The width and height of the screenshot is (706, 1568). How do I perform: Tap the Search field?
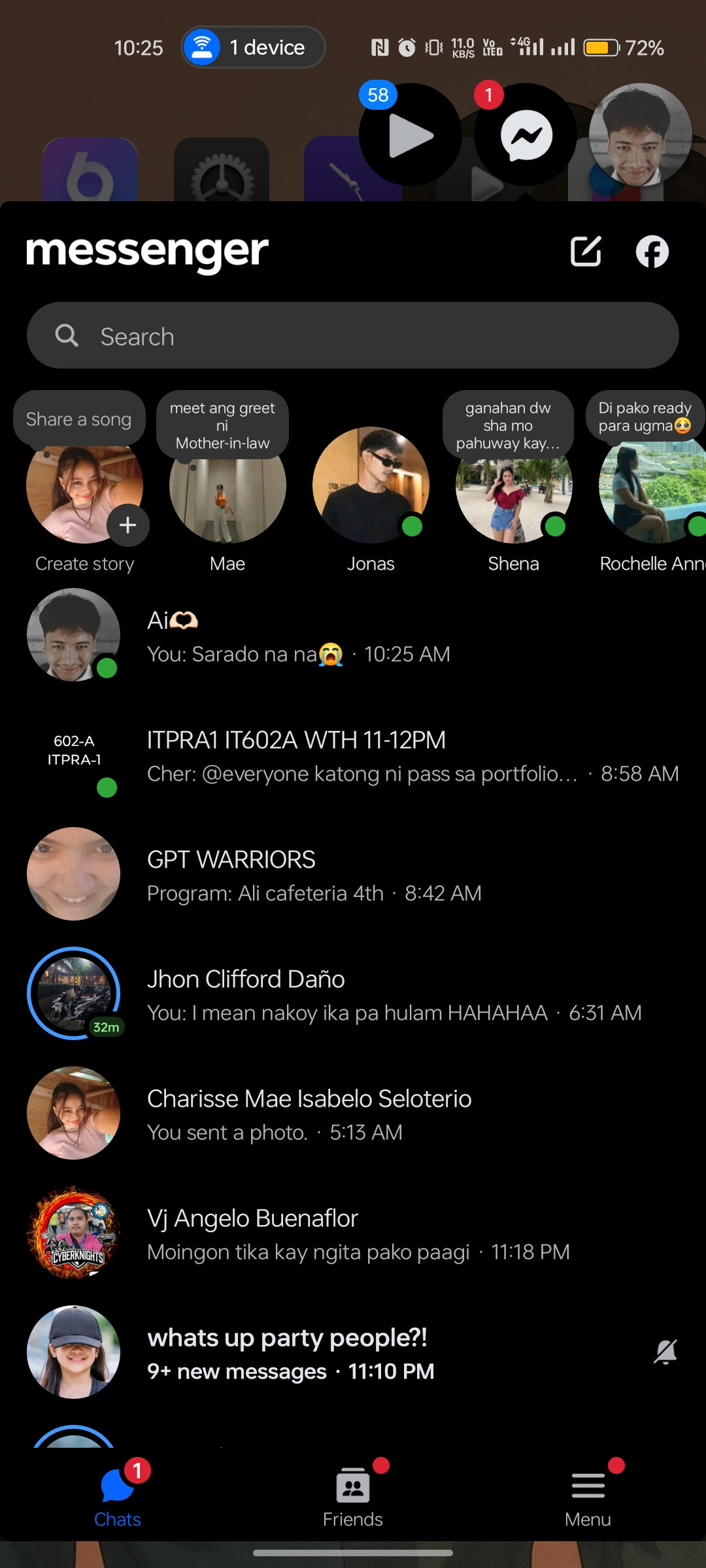pos(353,335)
